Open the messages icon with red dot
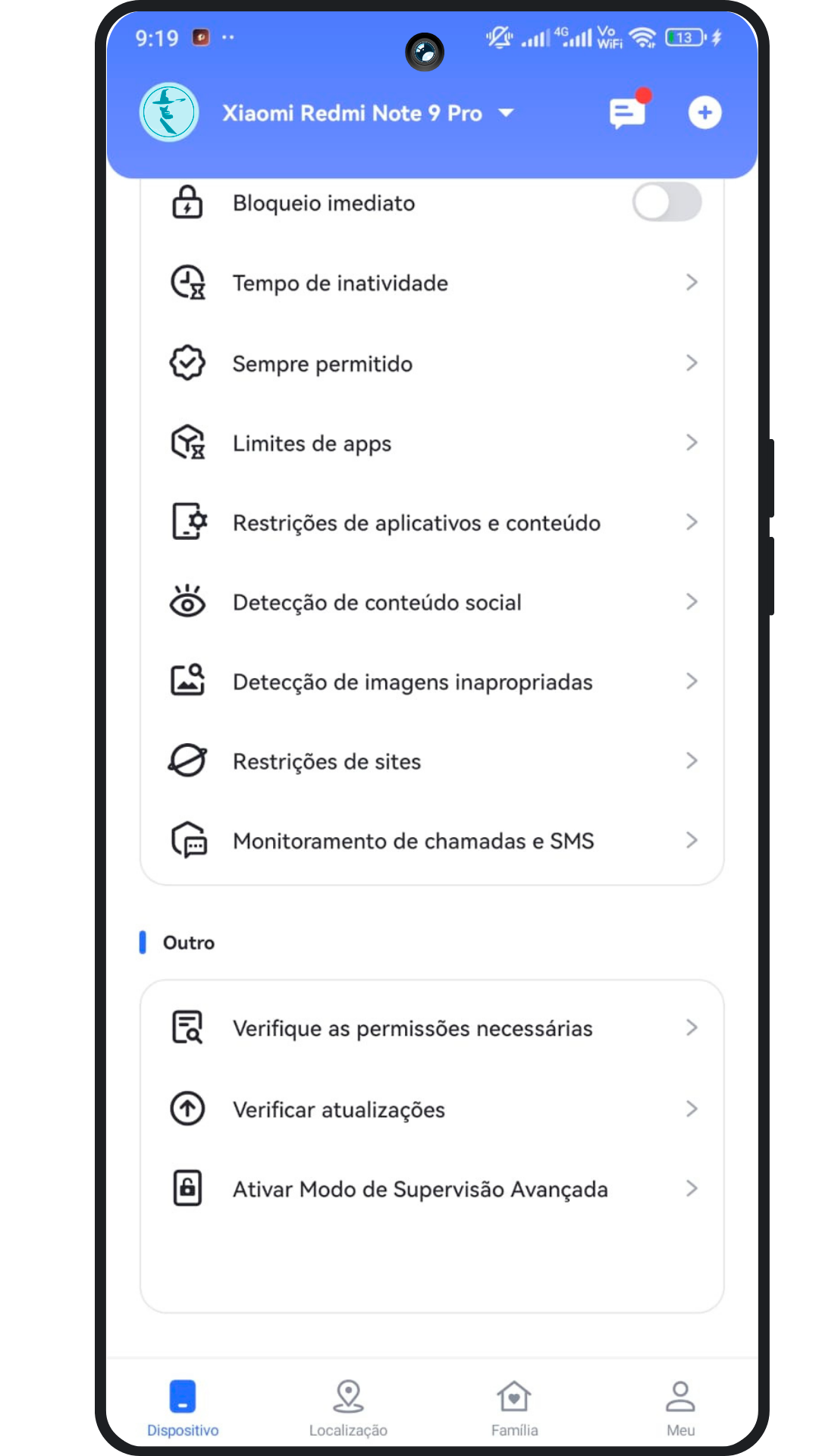The height and width of the screenshot is (1456, 819). click(x=627, y=113)
